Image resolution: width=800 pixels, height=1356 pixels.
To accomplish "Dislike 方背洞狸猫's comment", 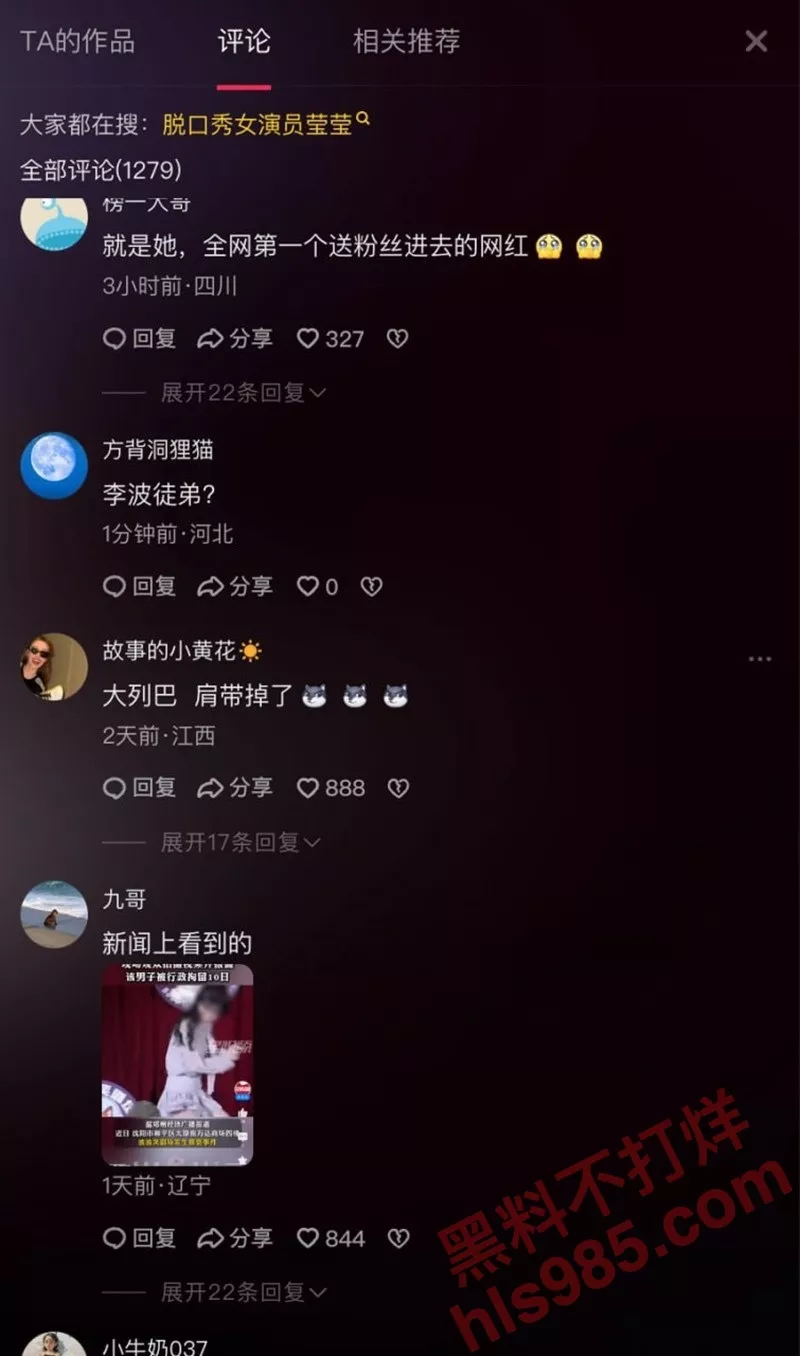I will [372, 586].
